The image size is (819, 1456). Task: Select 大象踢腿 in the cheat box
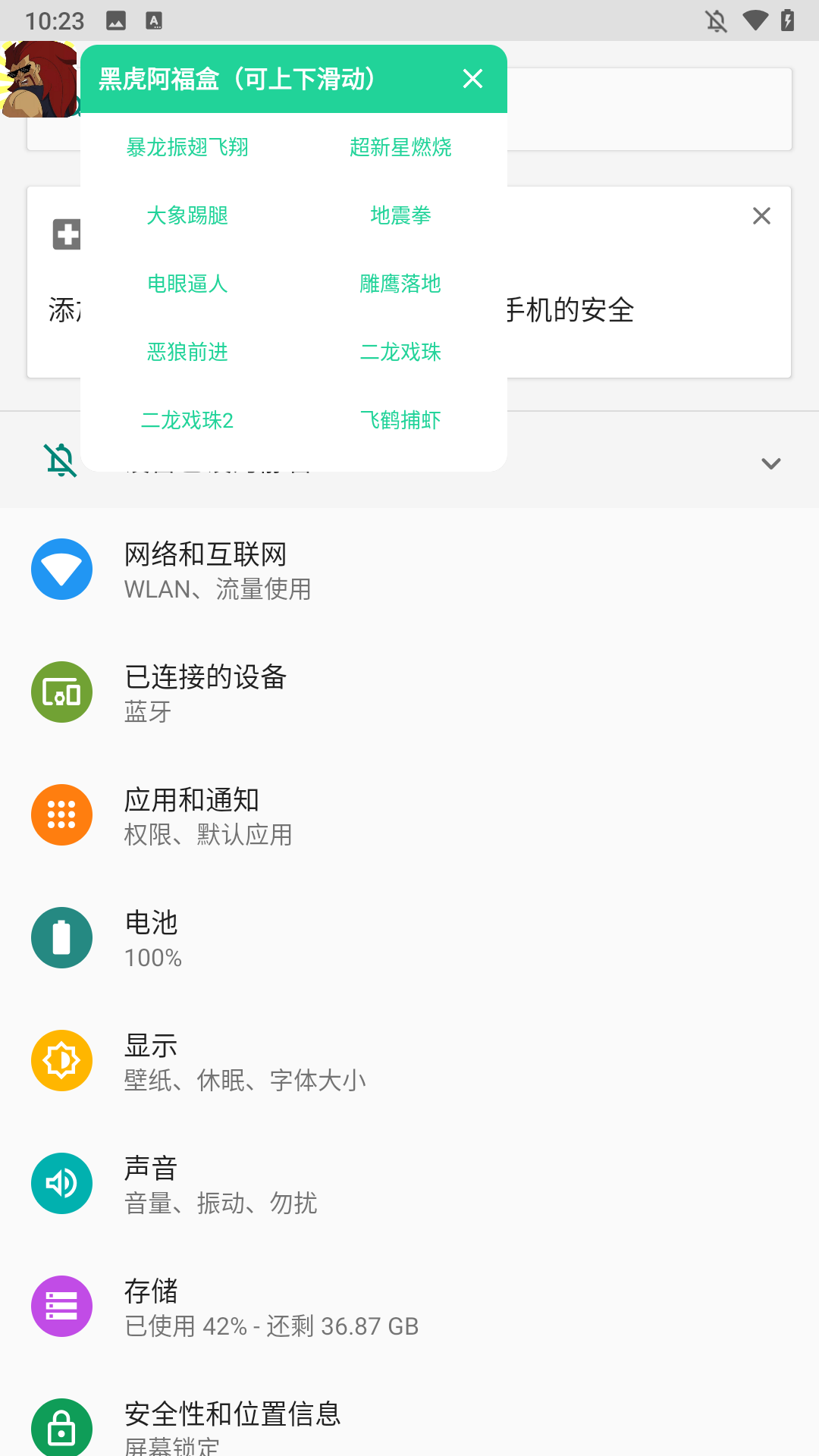(187, 215)
